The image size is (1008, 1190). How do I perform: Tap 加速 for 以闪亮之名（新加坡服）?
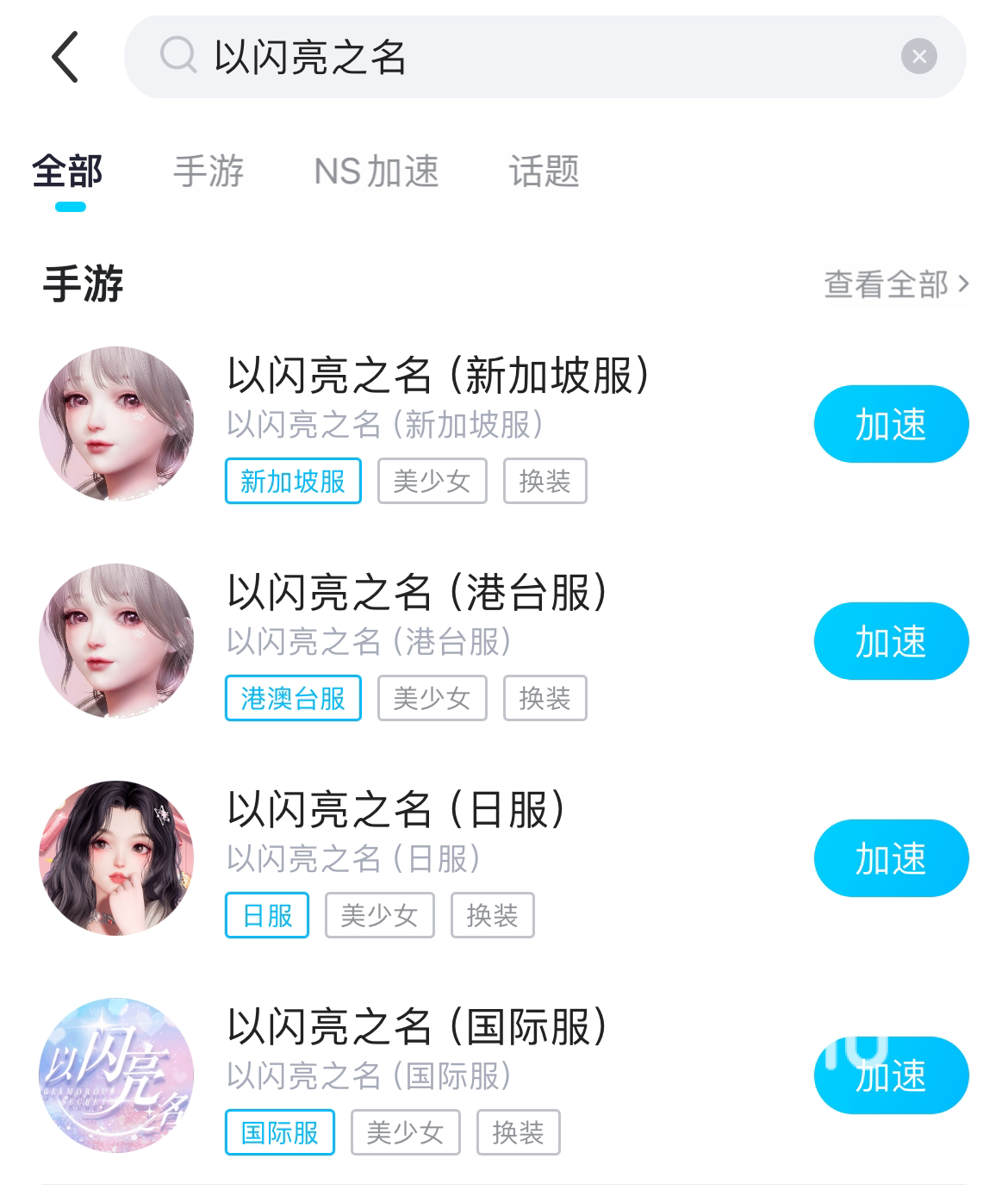(x=891, y=424)
